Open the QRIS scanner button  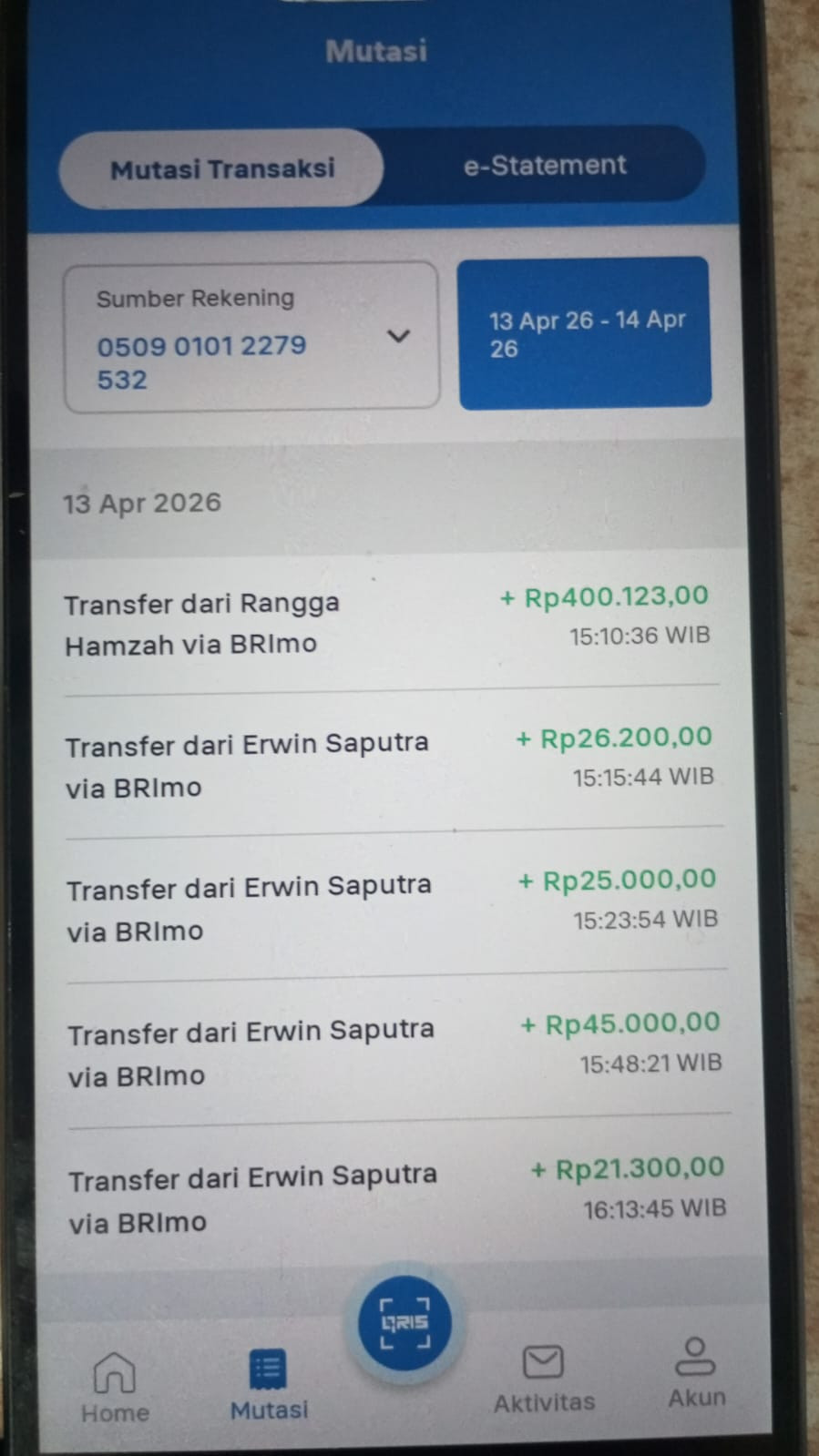click(x=404, y=1323)
